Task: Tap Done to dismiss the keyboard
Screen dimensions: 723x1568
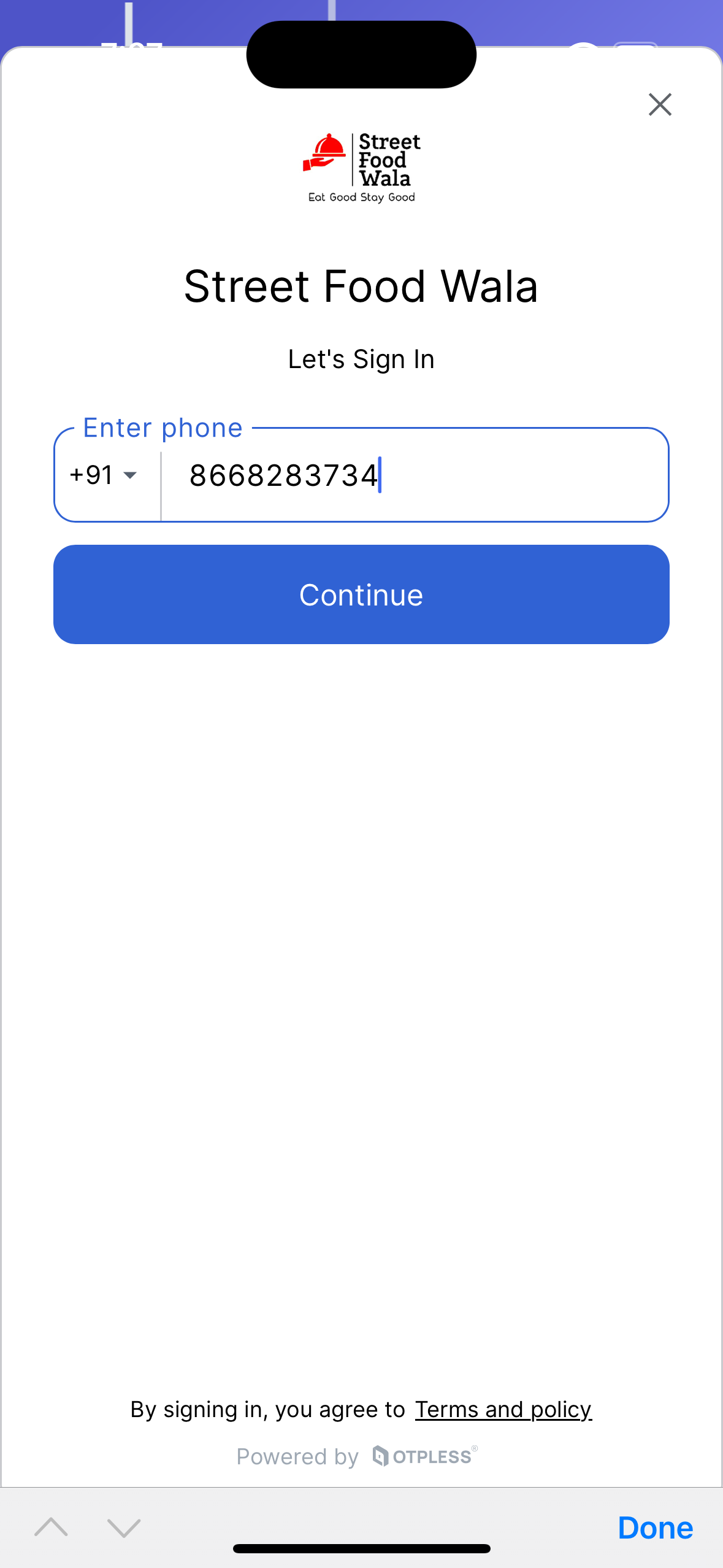Action: 655,1528
